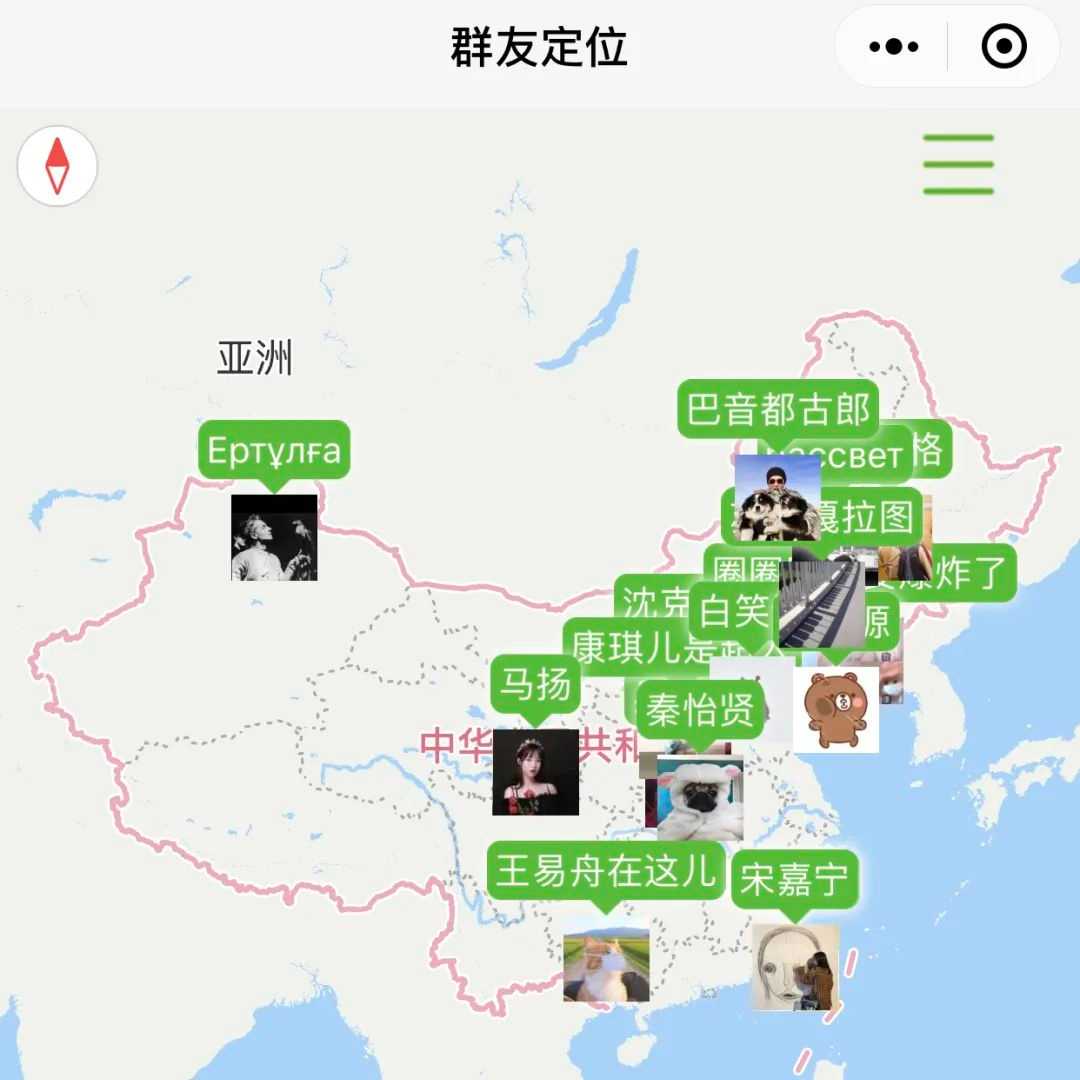The height and width of the screenshot is (1080, 1080).
Task: Open the 马扬 member marker
Action: point(536,771)
